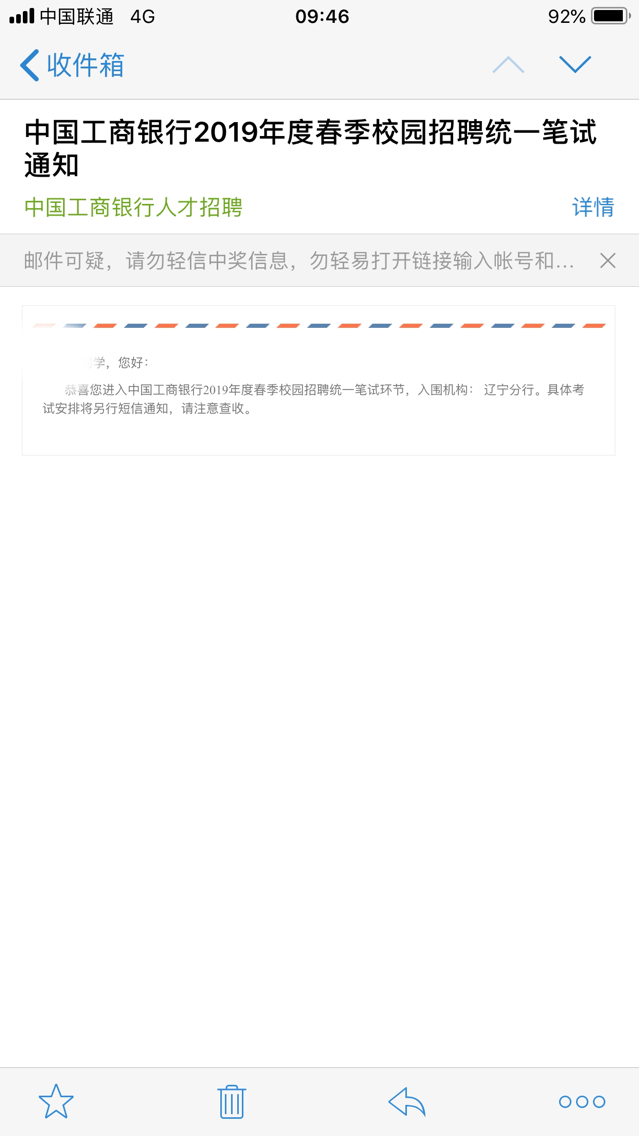This screenshot has height=1136, width=639.
Task: Open the more options menu
Action: [582, 1101]
